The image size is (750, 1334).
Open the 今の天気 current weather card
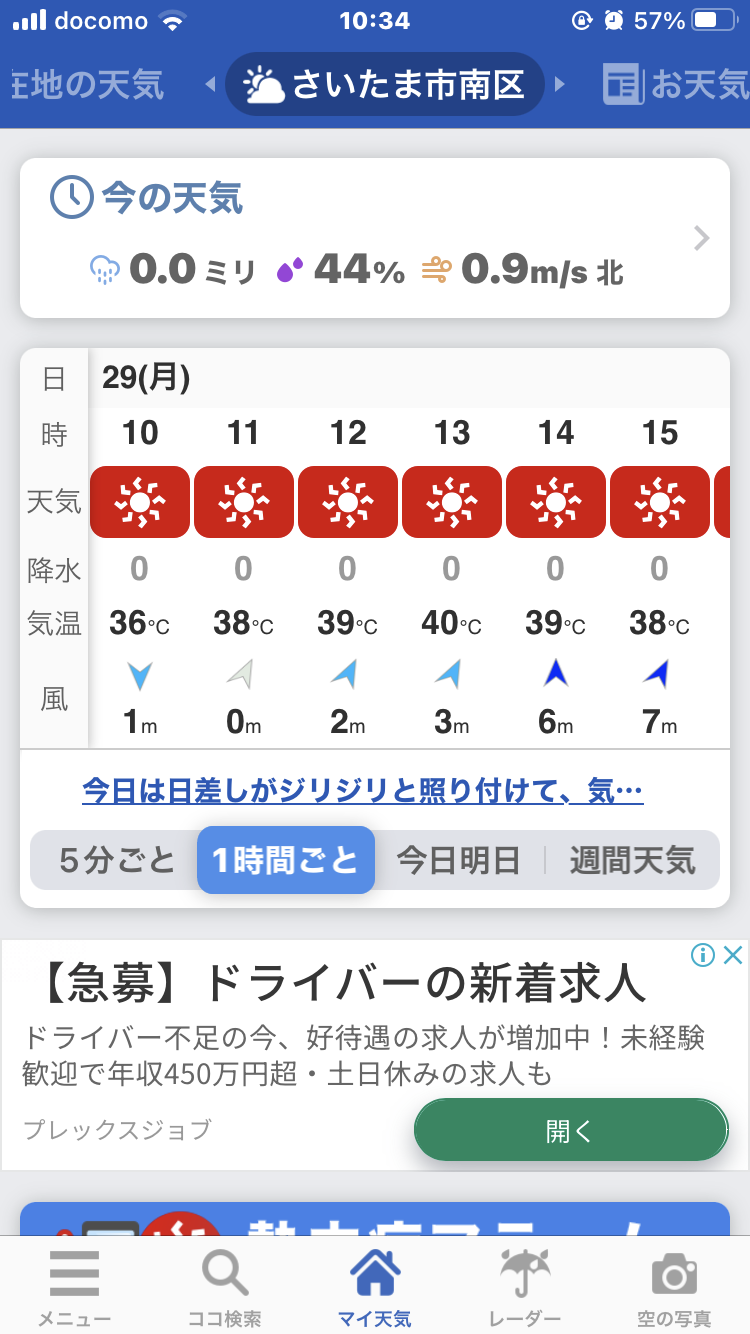375,238
